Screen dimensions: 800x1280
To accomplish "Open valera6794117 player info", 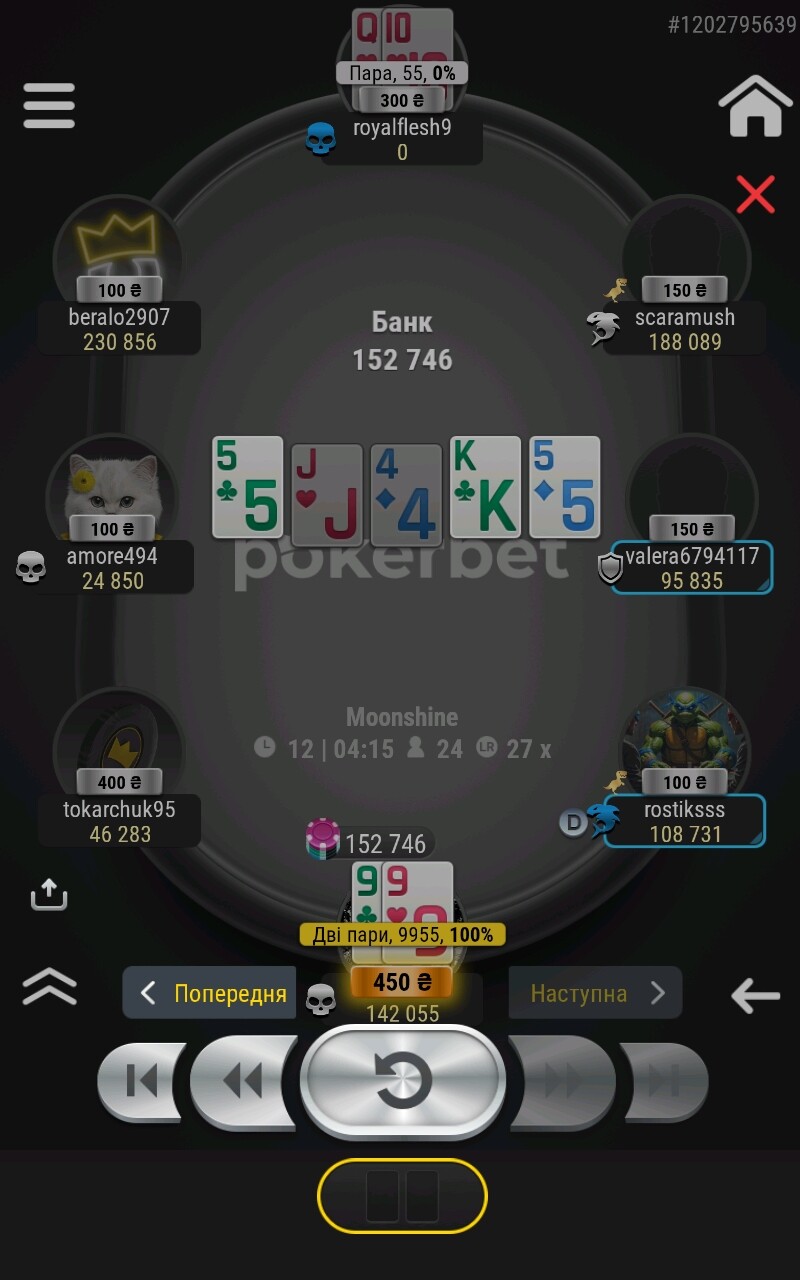I will coord(690,495).
